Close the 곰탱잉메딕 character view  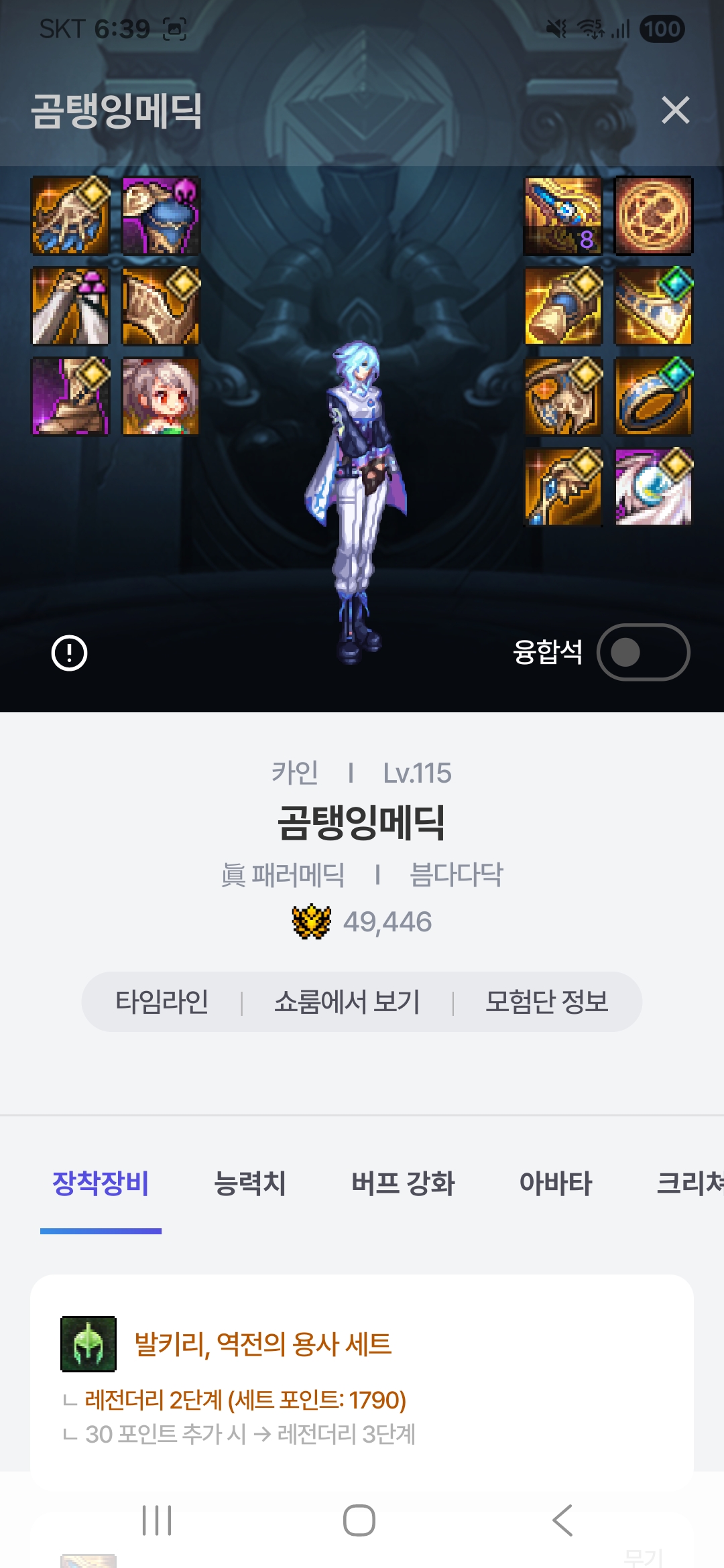675,110
